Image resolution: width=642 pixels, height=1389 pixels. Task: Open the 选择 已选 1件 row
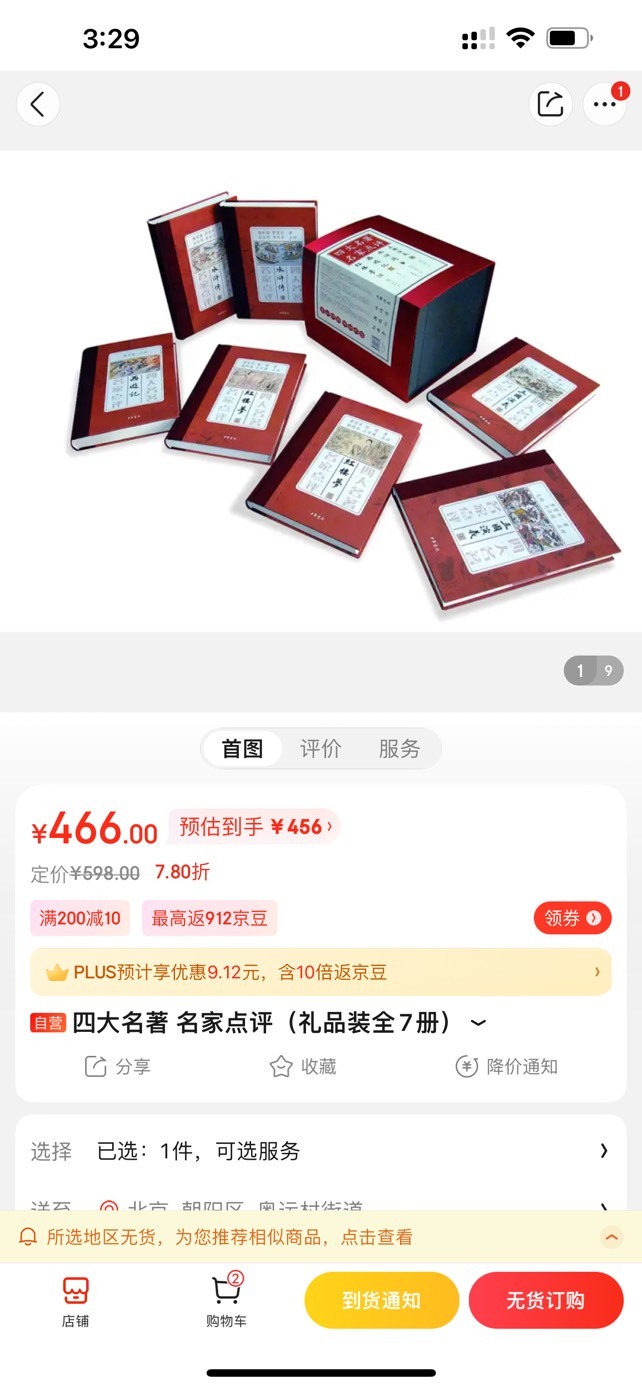pyautogui.click(x=321, y=1151)
